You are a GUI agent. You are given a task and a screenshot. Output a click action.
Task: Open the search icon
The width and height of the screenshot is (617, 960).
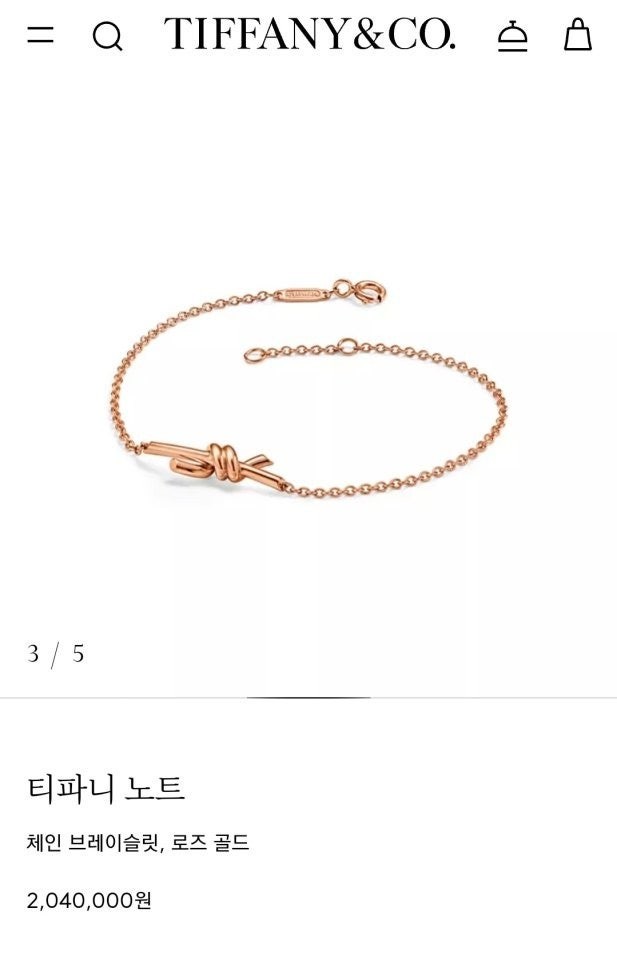(107, 36)
